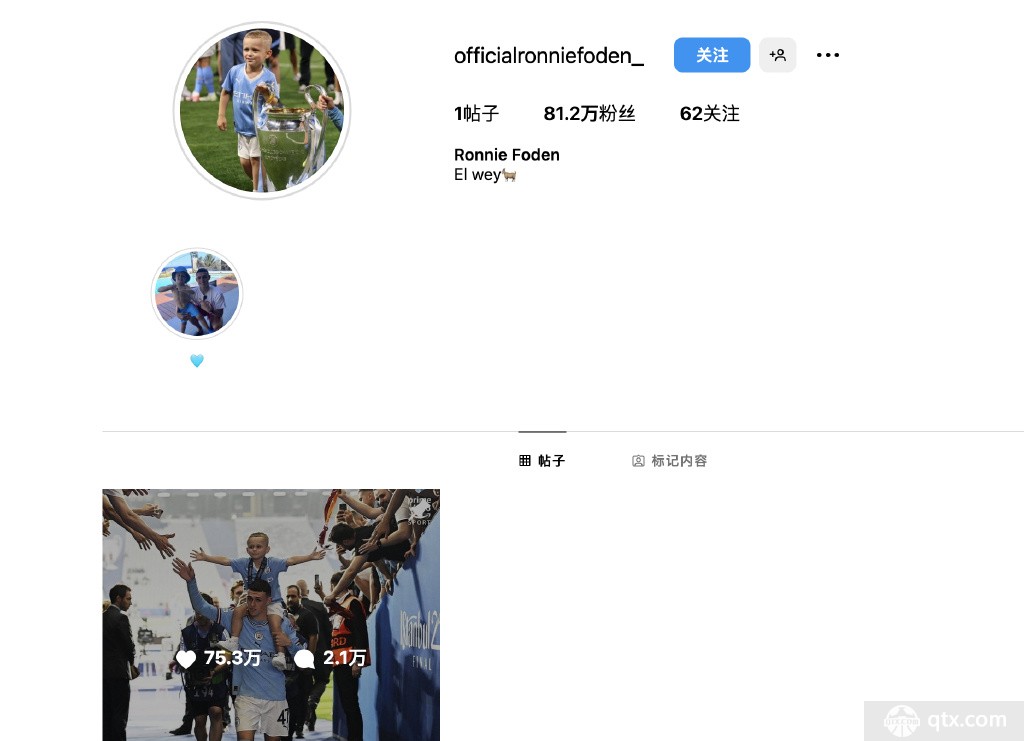The height and width of the screenshot is (741, 1024).
Task: View the 62 following list
Action: tap(709, 114)
